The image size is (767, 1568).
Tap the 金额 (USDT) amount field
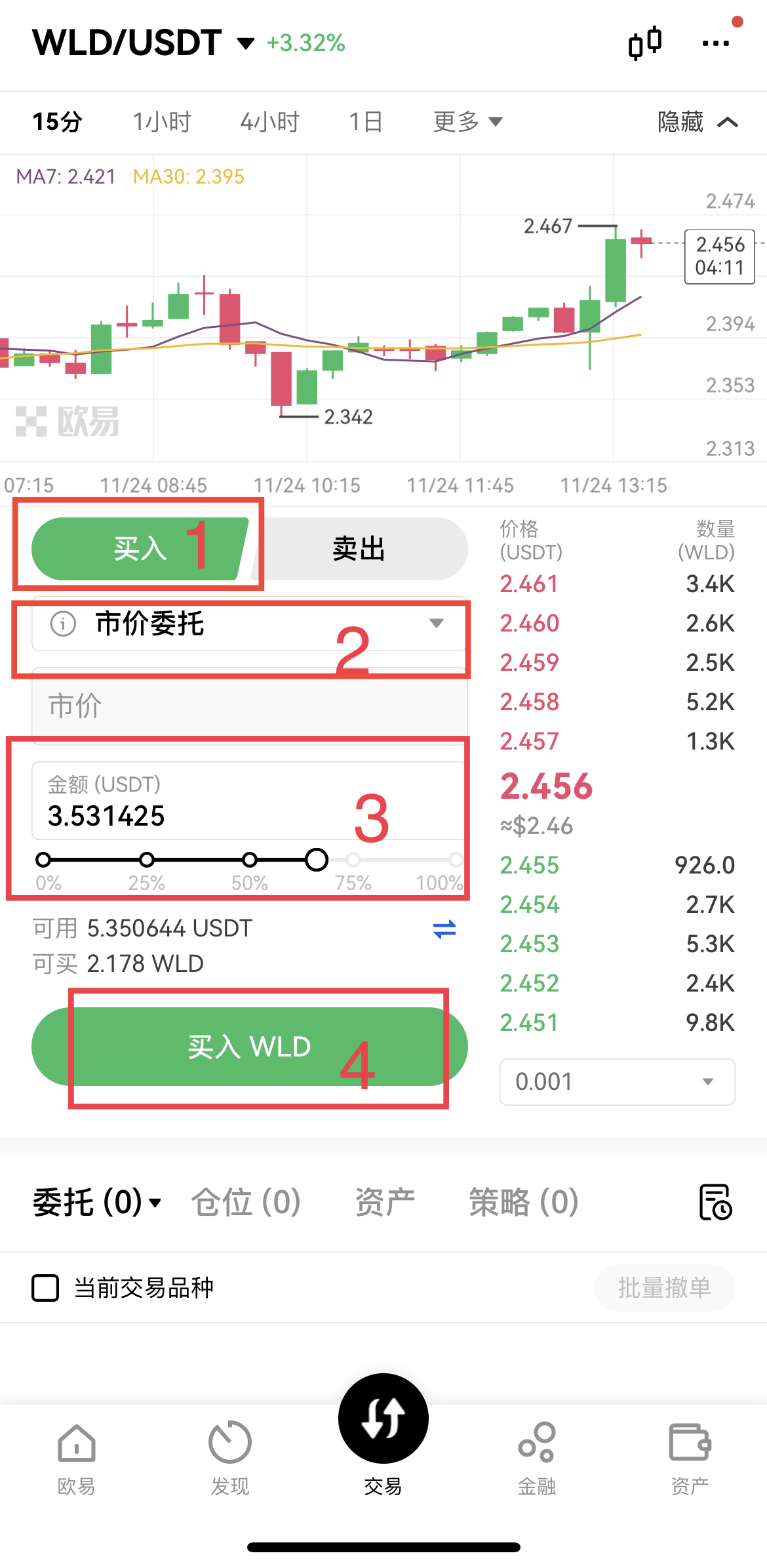coord(249,801)
